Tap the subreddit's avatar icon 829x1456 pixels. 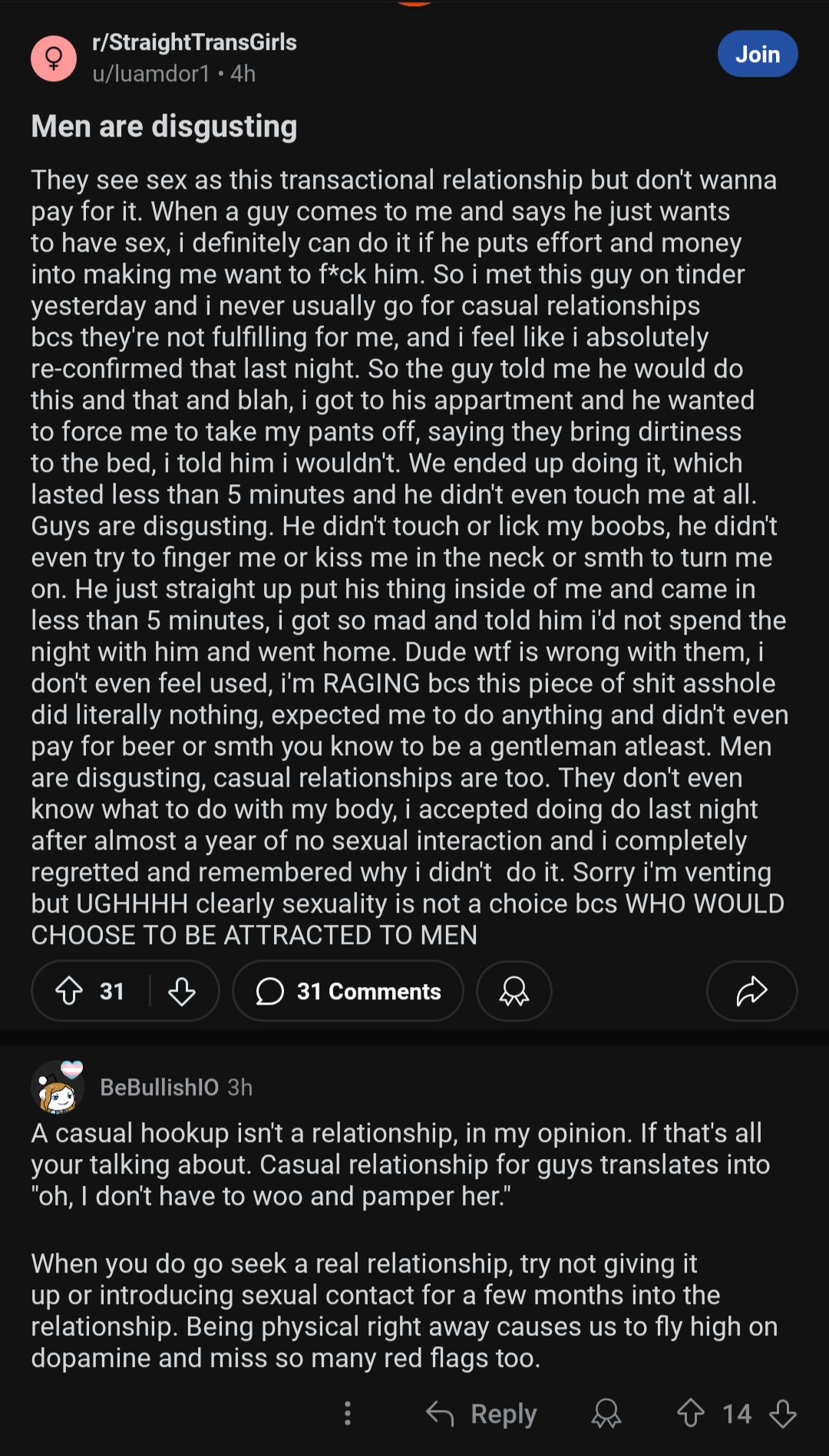[54, 58]
